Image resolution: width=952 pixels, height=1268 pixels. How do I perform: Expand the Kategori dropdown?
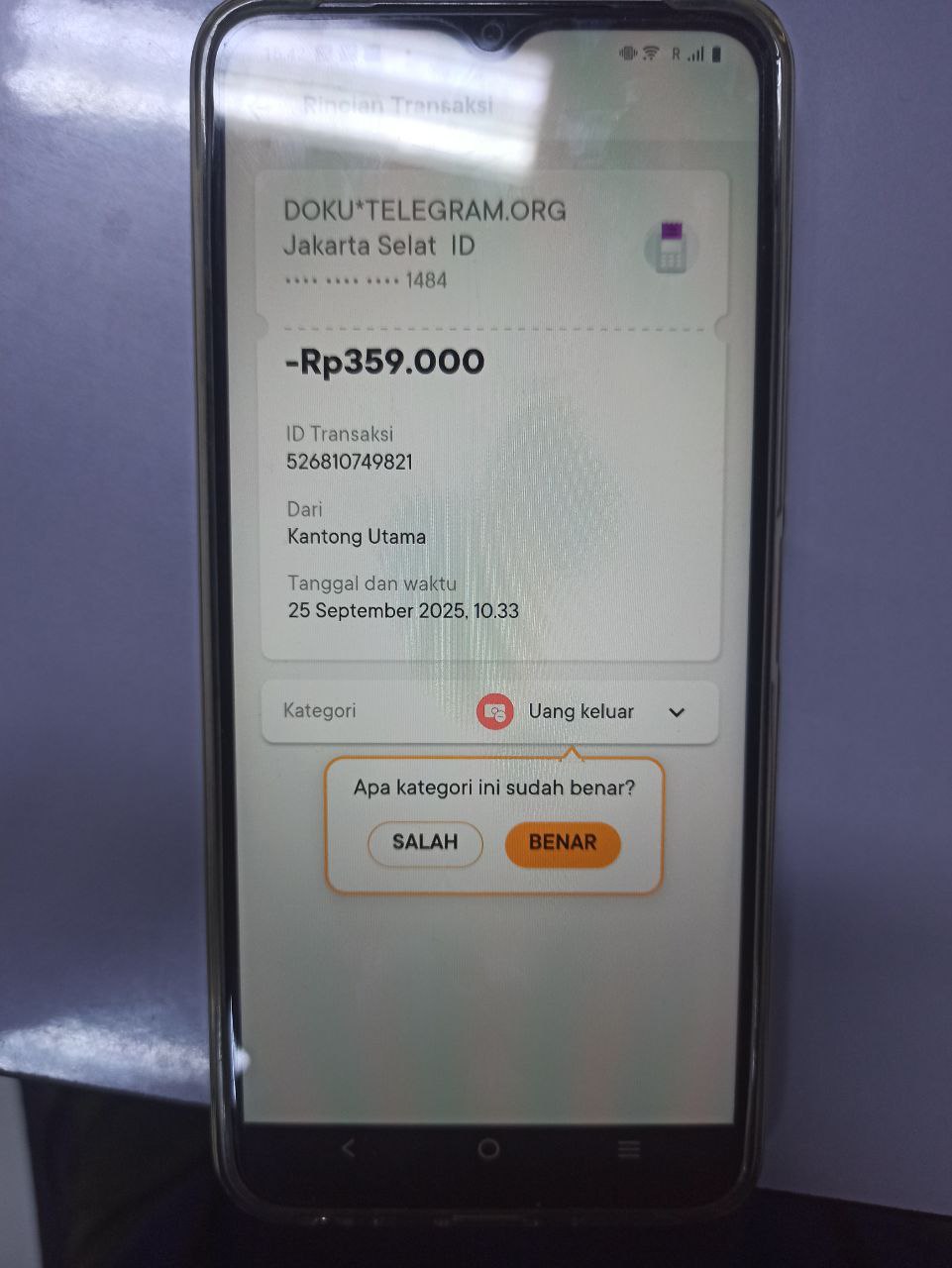(677, 712)
